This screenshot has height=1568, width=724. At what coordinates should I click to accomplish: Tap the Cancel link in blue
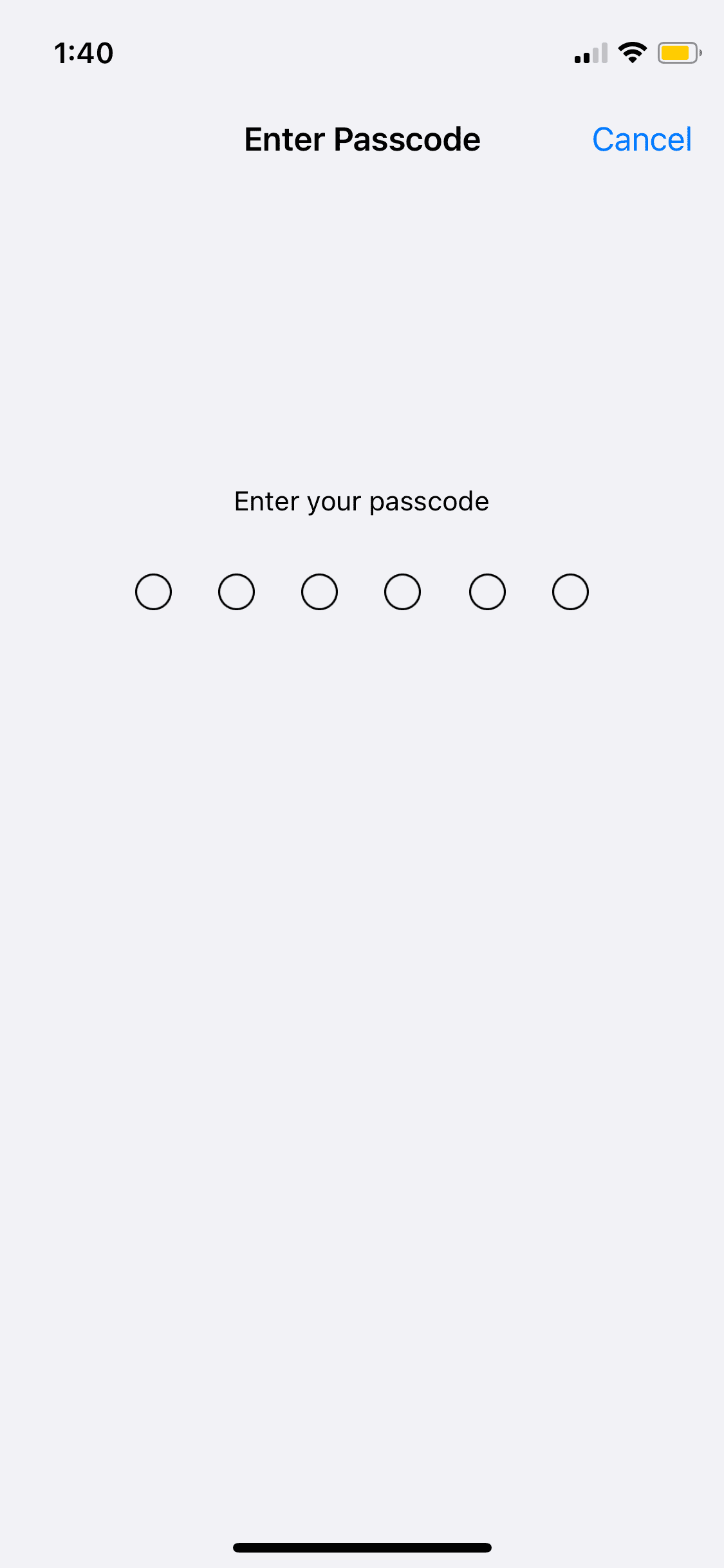coord(642,139)
